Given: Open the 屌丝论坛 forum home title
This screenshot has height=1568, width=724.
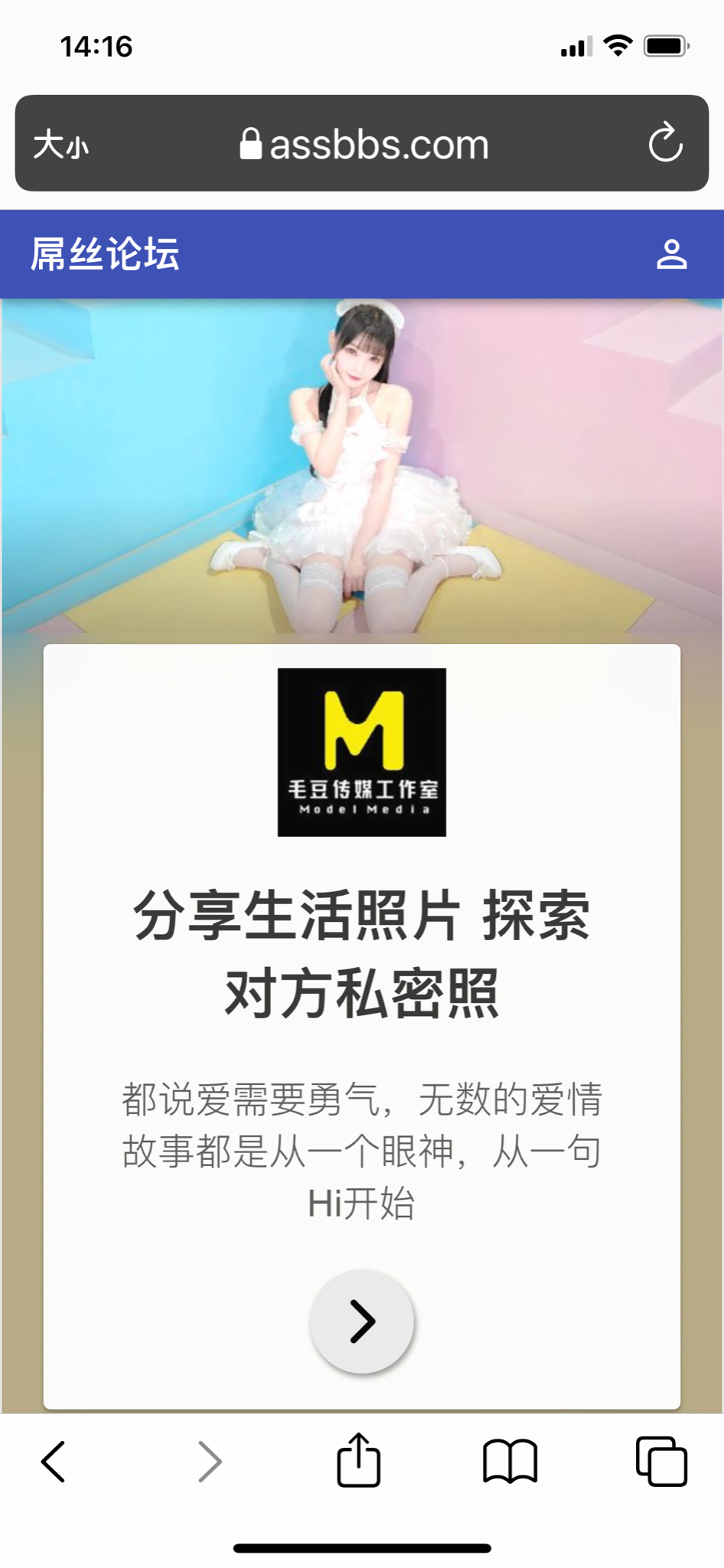Looking at the screenshot, I should click(105, 254).
